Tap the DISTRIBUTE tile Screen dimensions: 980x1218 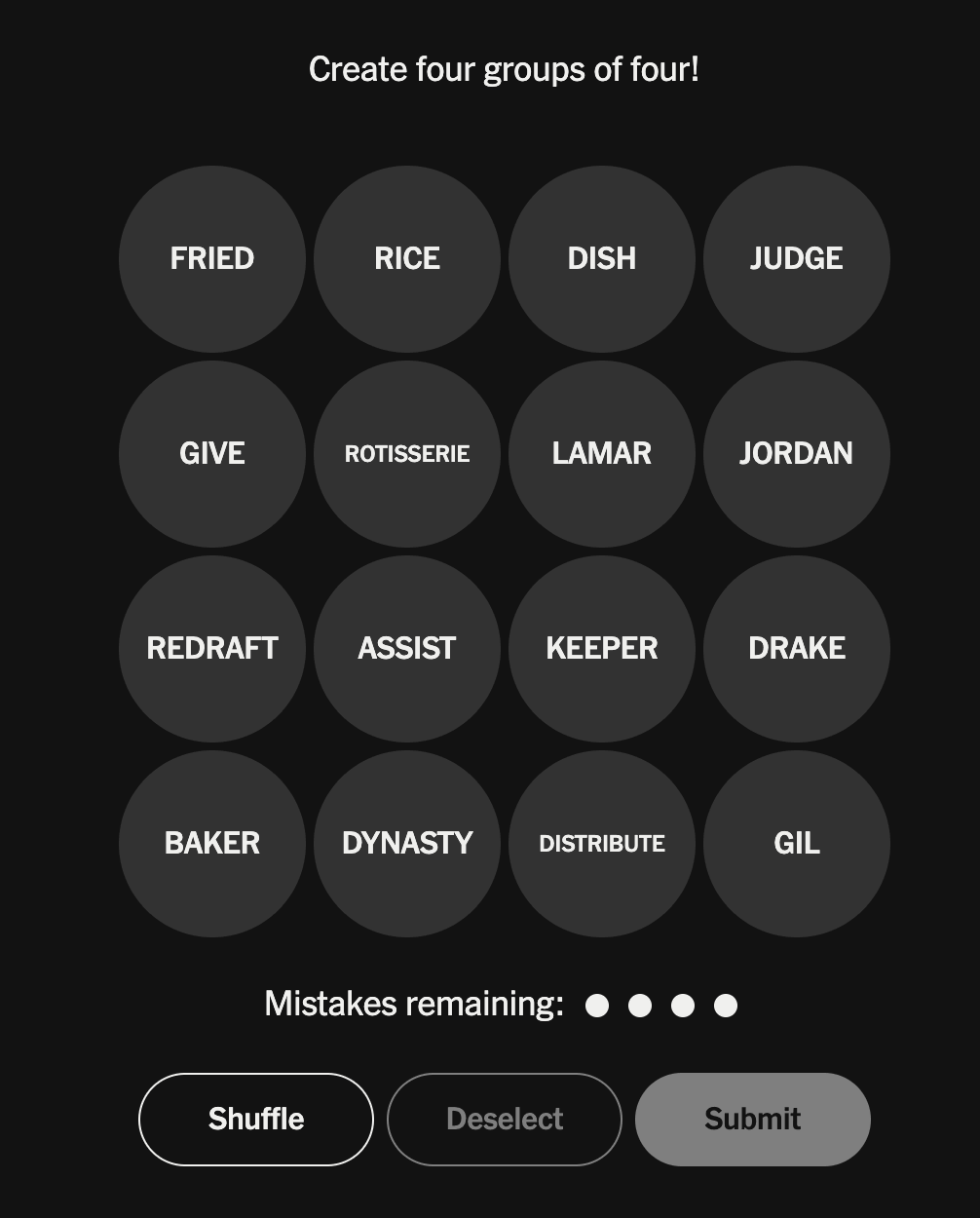tap(602, 844)
